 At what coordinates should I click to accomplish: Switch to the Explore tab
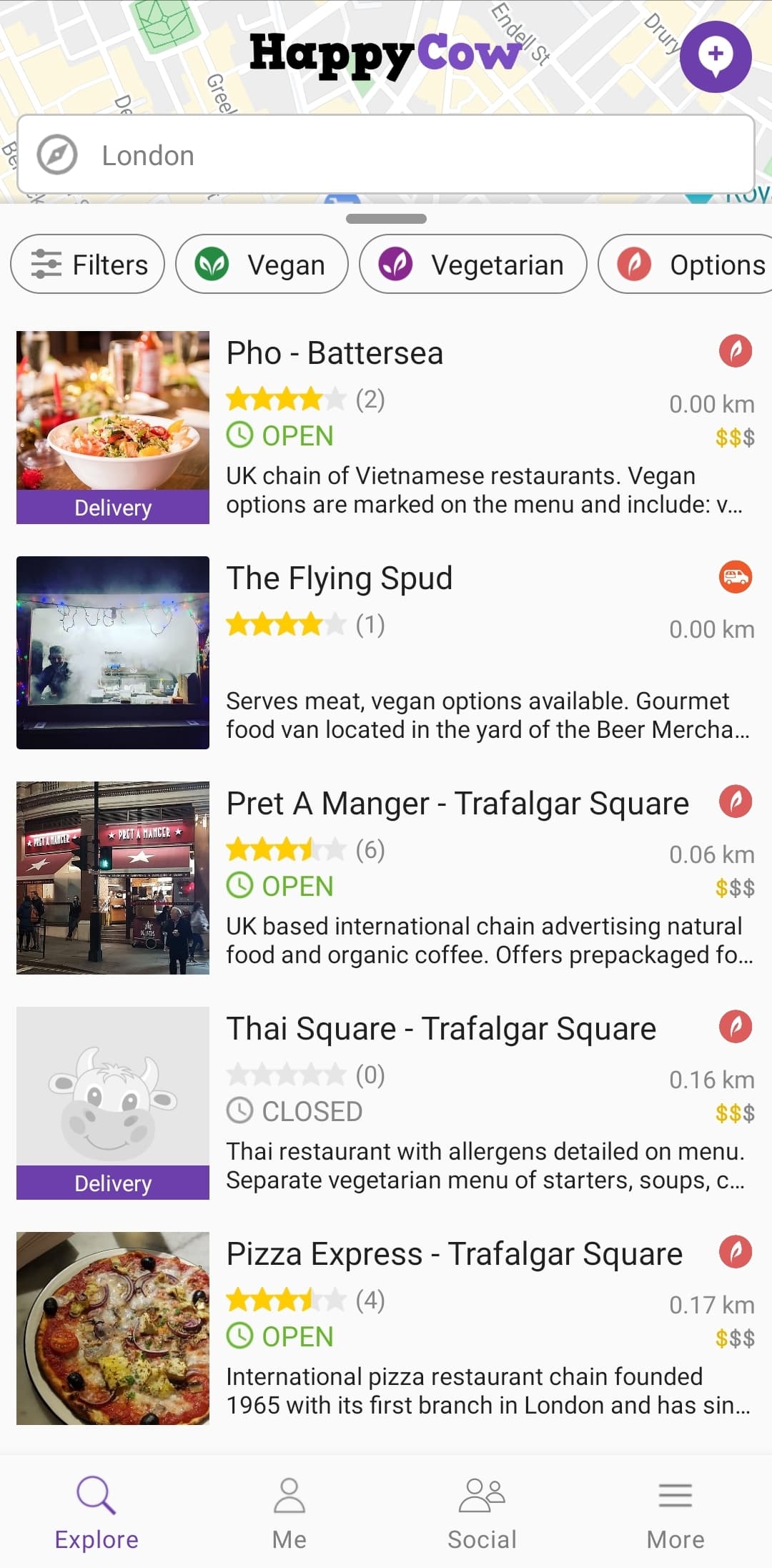click(96, 1512)
